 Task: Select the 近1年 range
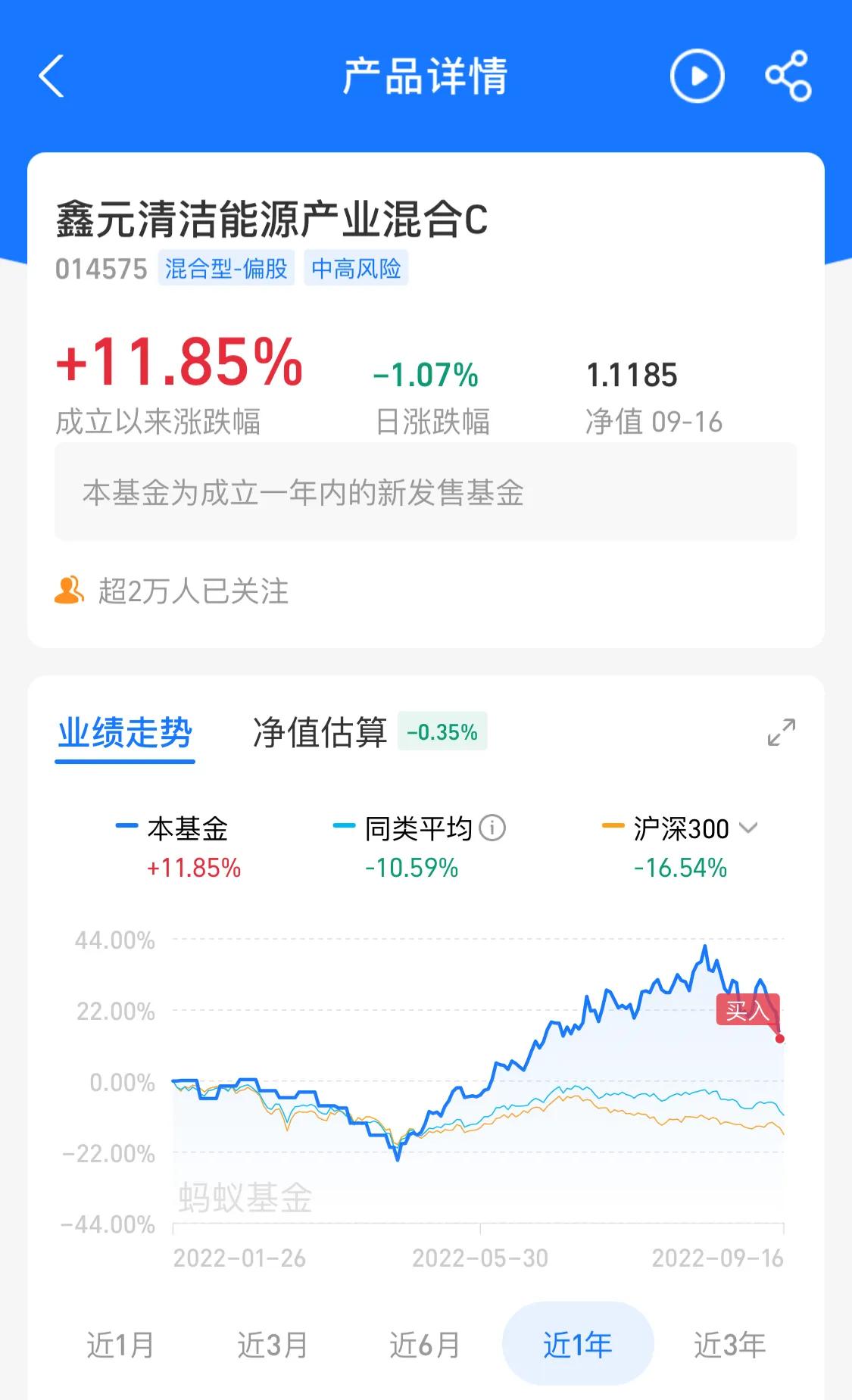(578, 1344)
